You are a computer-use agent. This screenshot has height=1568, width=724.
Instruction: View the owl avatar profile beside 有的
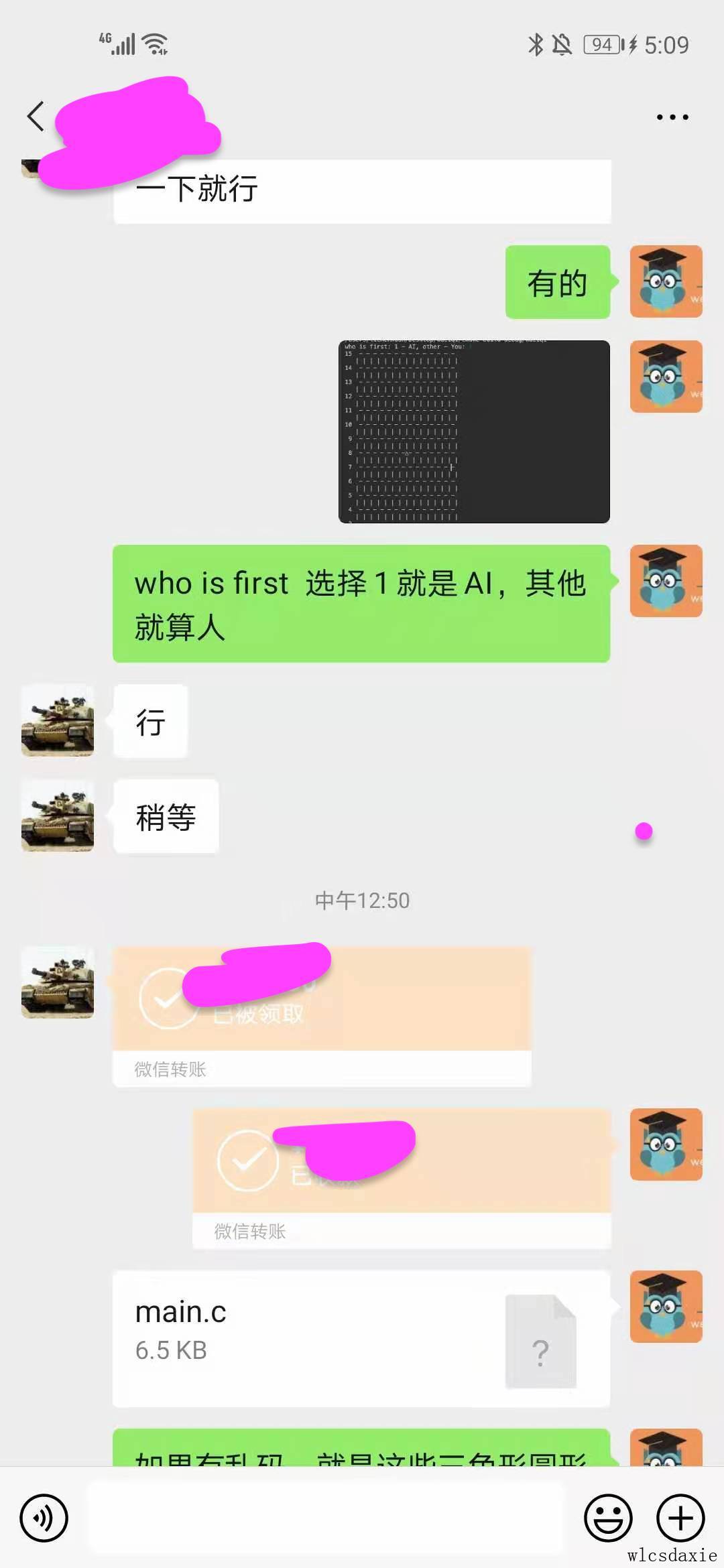tap(666, 281)
